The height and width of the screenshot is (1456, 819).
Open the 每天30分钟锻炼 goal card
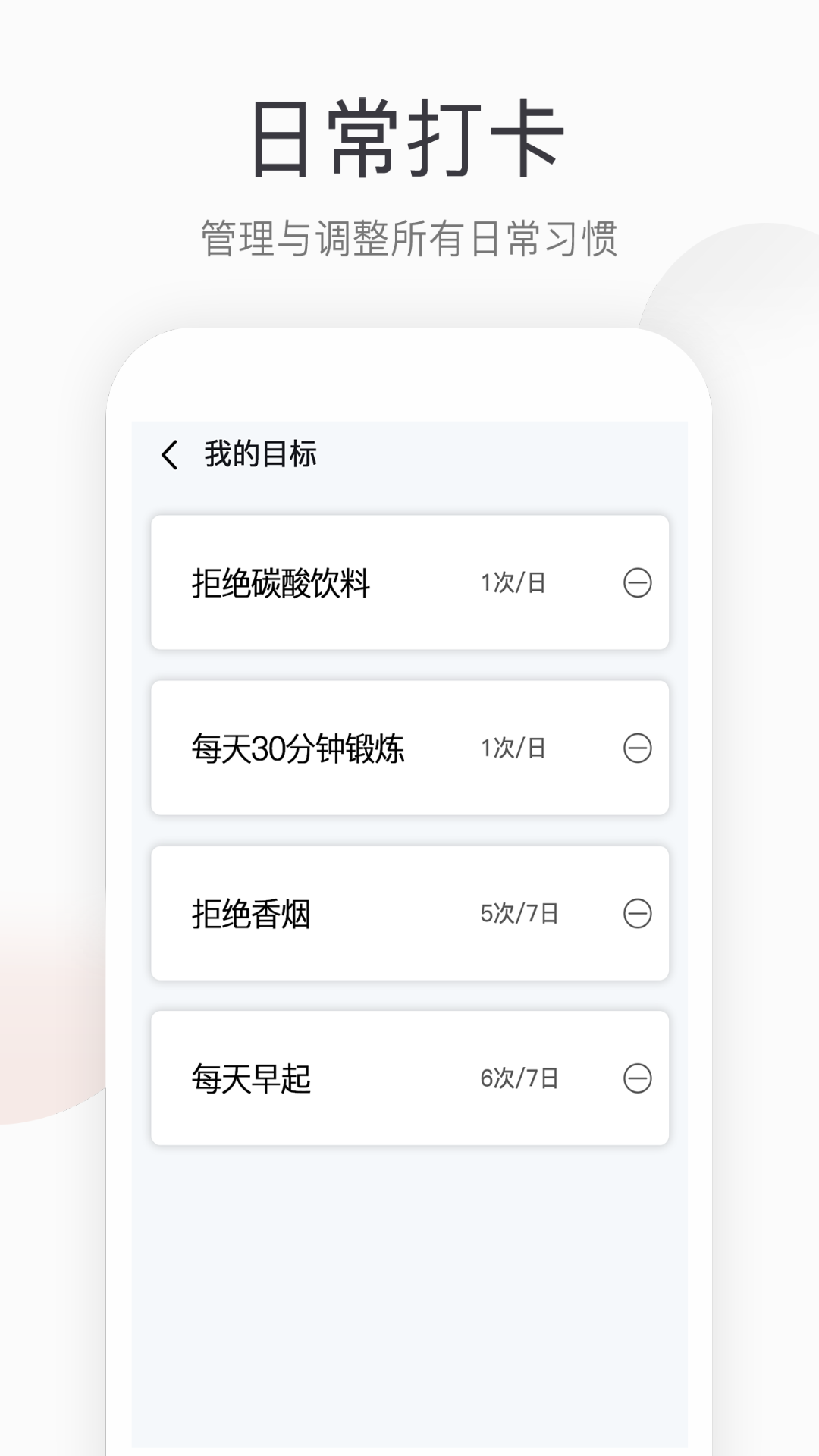pos(409,747)
